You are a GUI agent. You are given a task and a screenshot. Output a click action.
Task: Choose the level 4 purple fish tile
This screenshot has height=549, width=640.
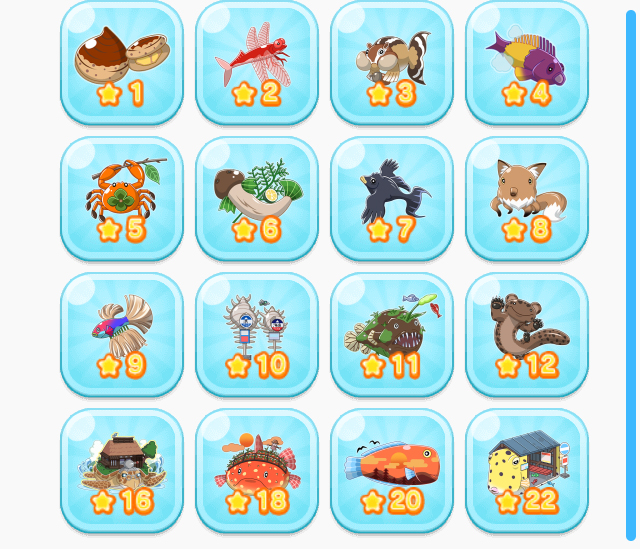coord(527,63)
